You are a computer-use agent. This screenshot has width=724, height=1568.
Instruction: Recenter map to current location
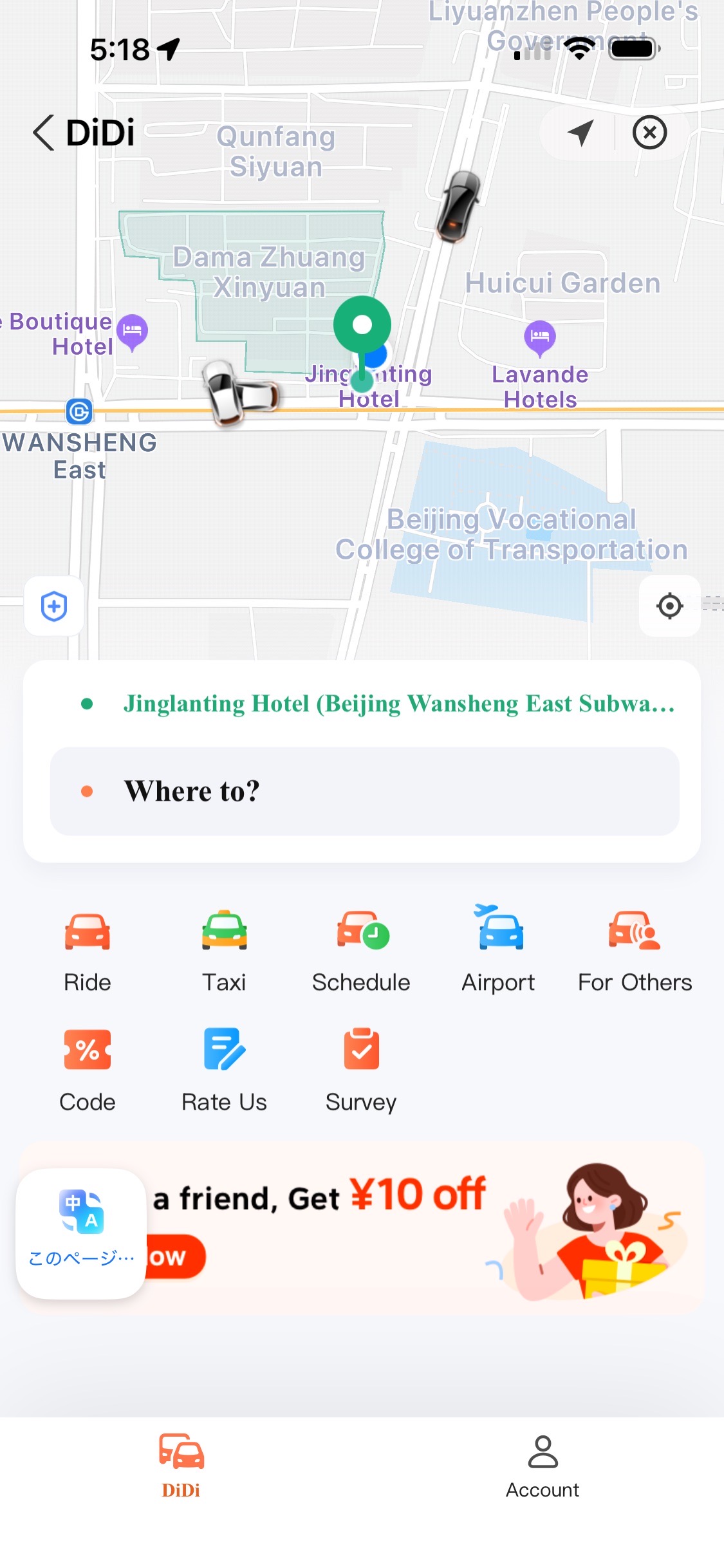[669, 606]
